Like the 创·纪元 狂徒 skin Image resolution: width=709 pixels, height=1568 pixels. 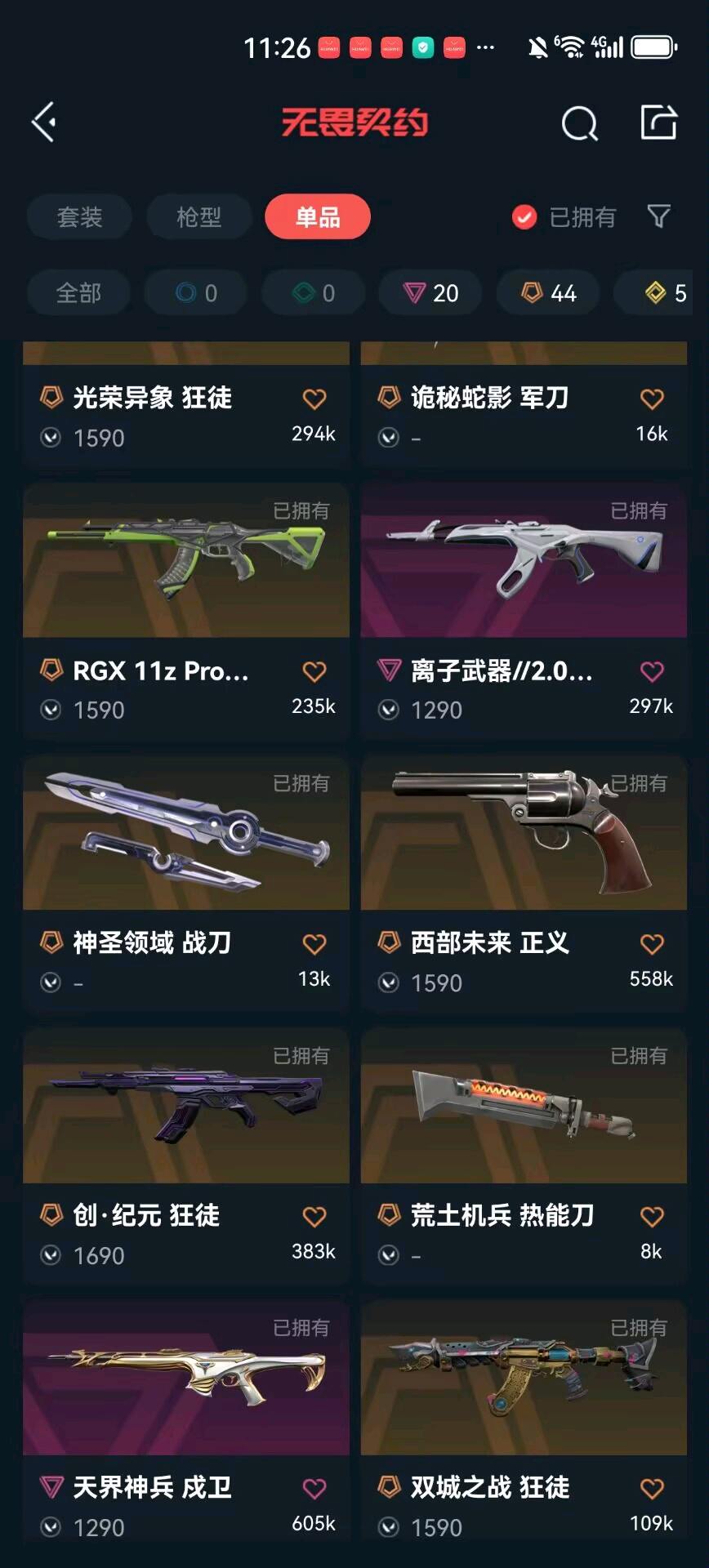[x=314, y=1217]
